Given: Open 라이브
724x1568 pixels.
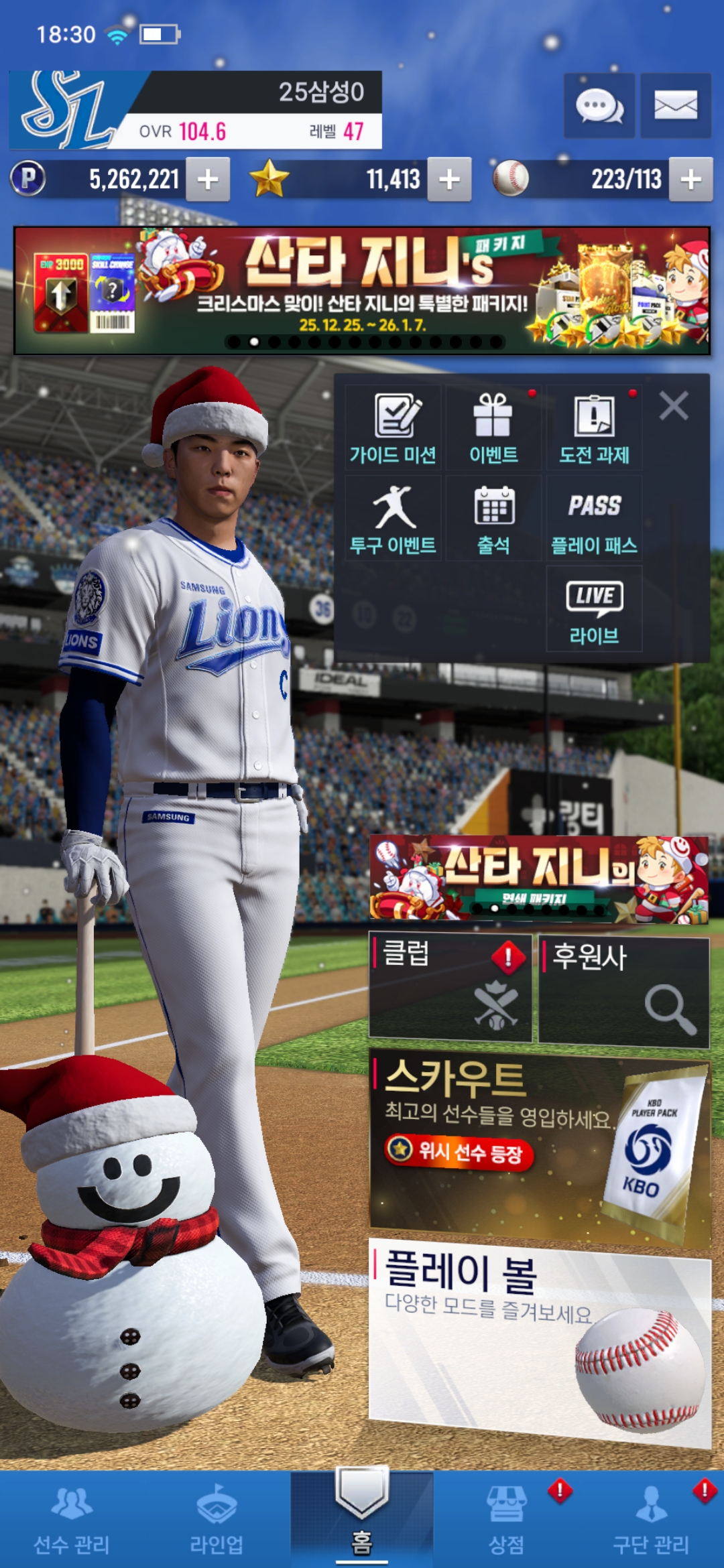Looking at the screenshot, I should (594, 608).
